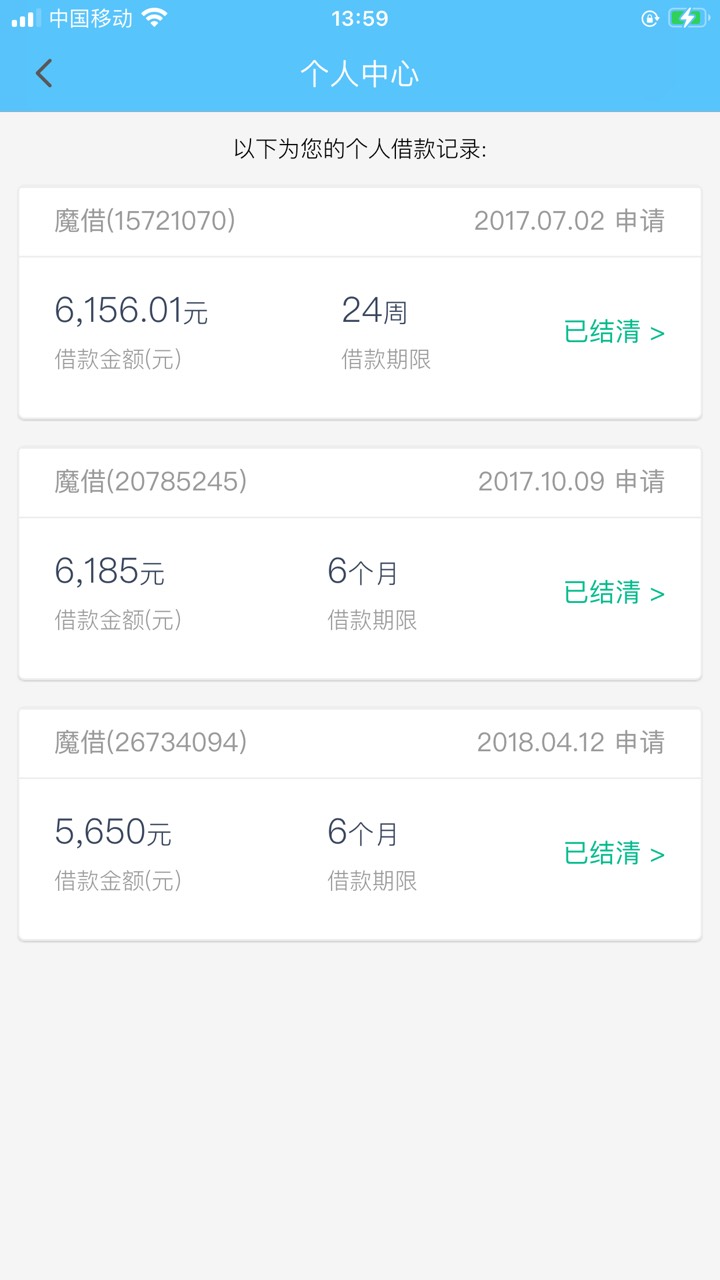Open loan record 魔借(20785245) settled details
The height and width of the screenshot is (1280, 720).
tap(614, 593)
